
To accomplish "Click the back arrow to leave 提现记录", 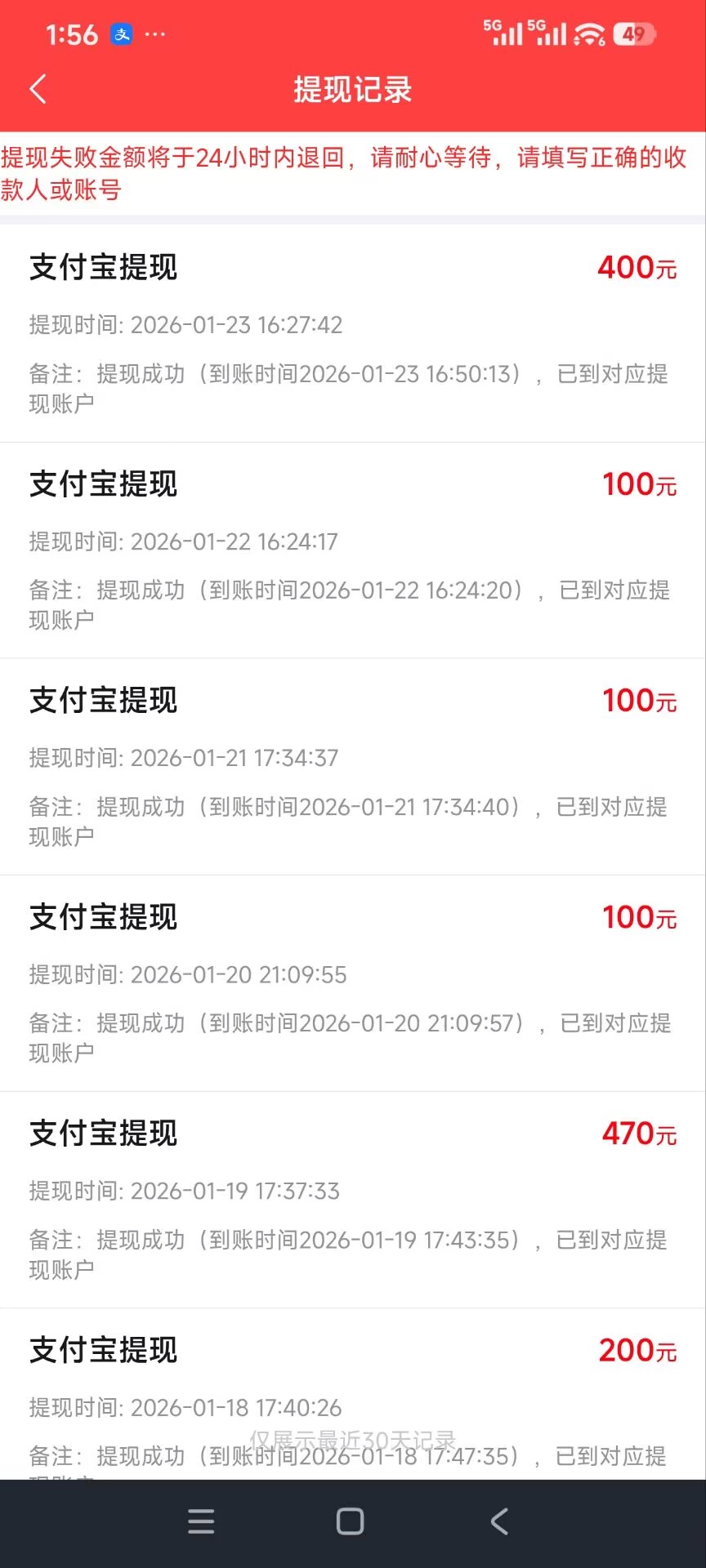I will 38,88.
